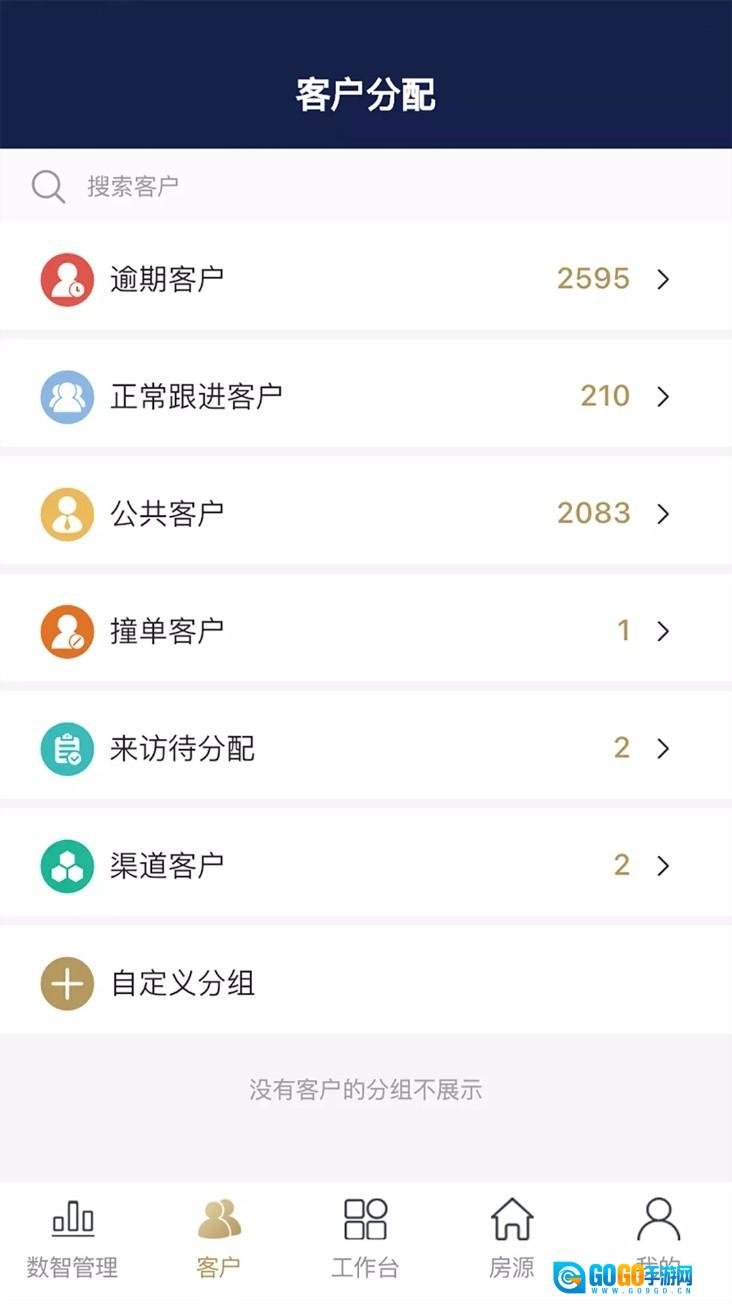Open the 逾期客户 list
This screenshot has height=1304, width=732.
click(x=366, y=279)
